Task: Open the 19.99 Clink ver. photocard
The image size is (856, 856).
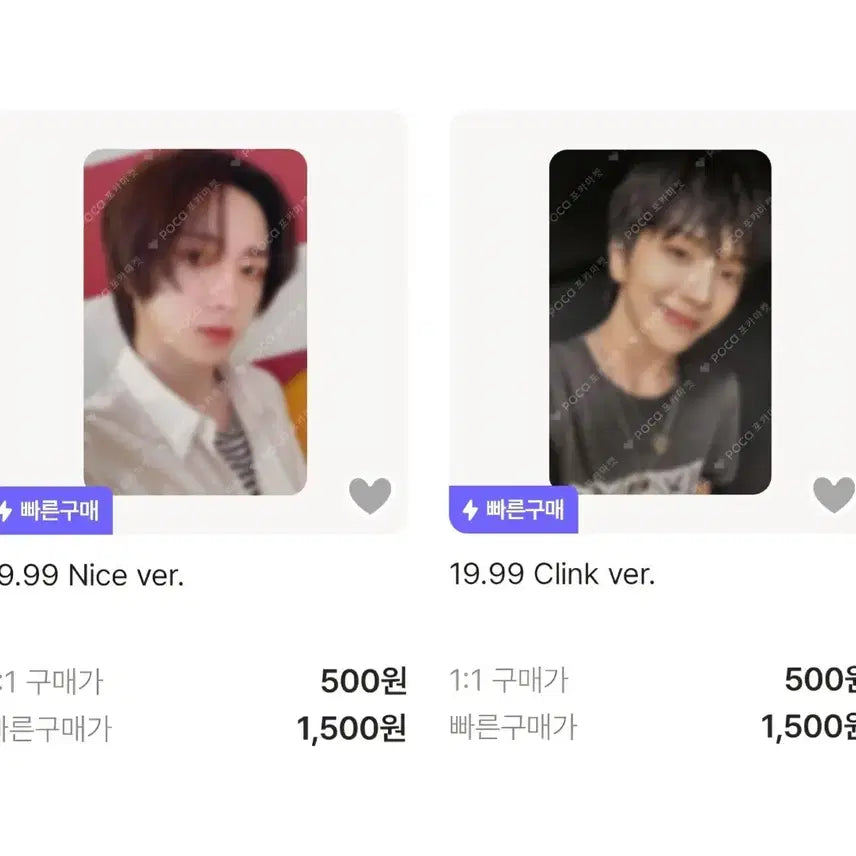Action: point(660,321)
